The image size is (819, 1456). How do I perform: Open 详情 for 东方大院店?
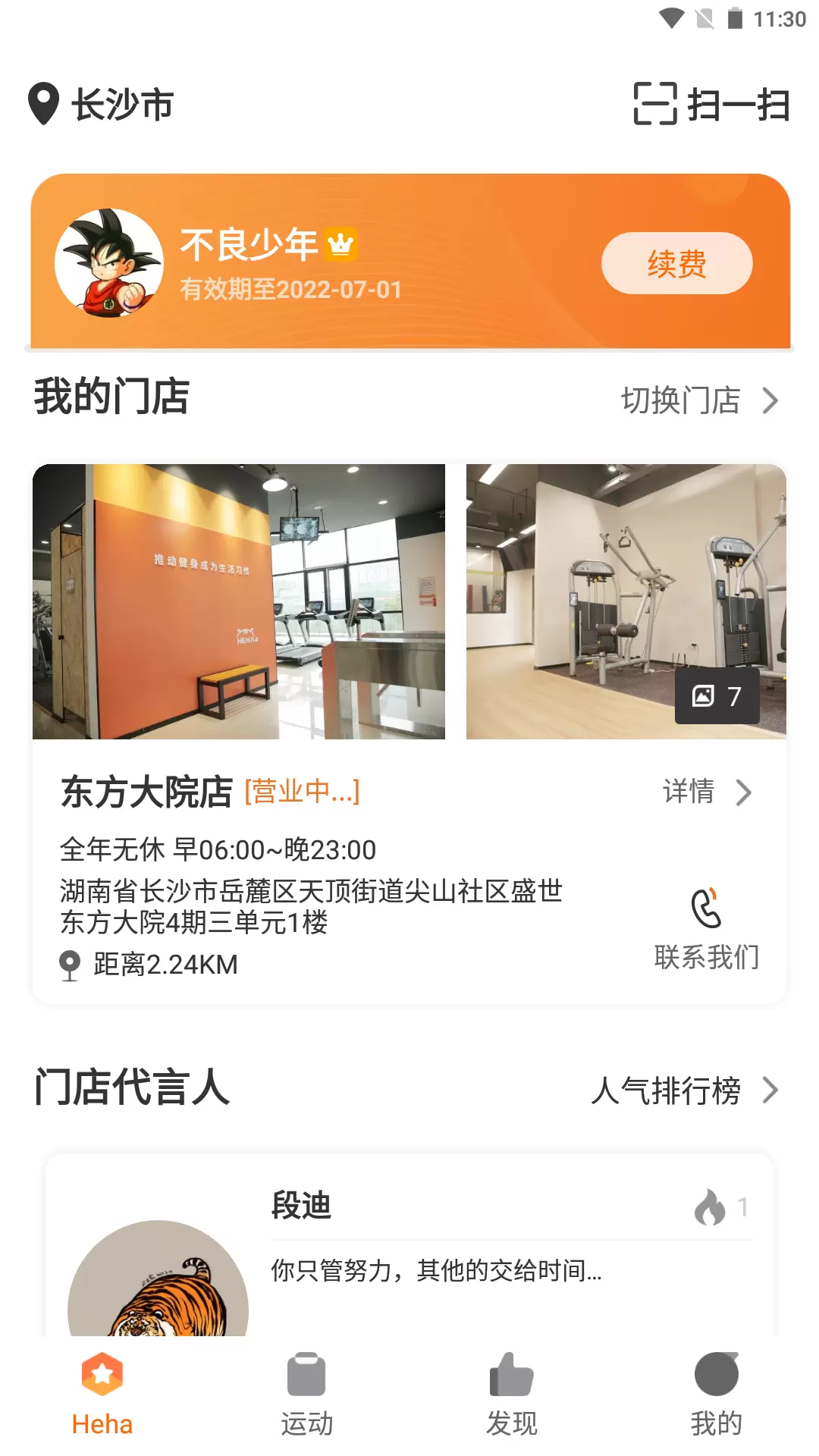(708, 792)
